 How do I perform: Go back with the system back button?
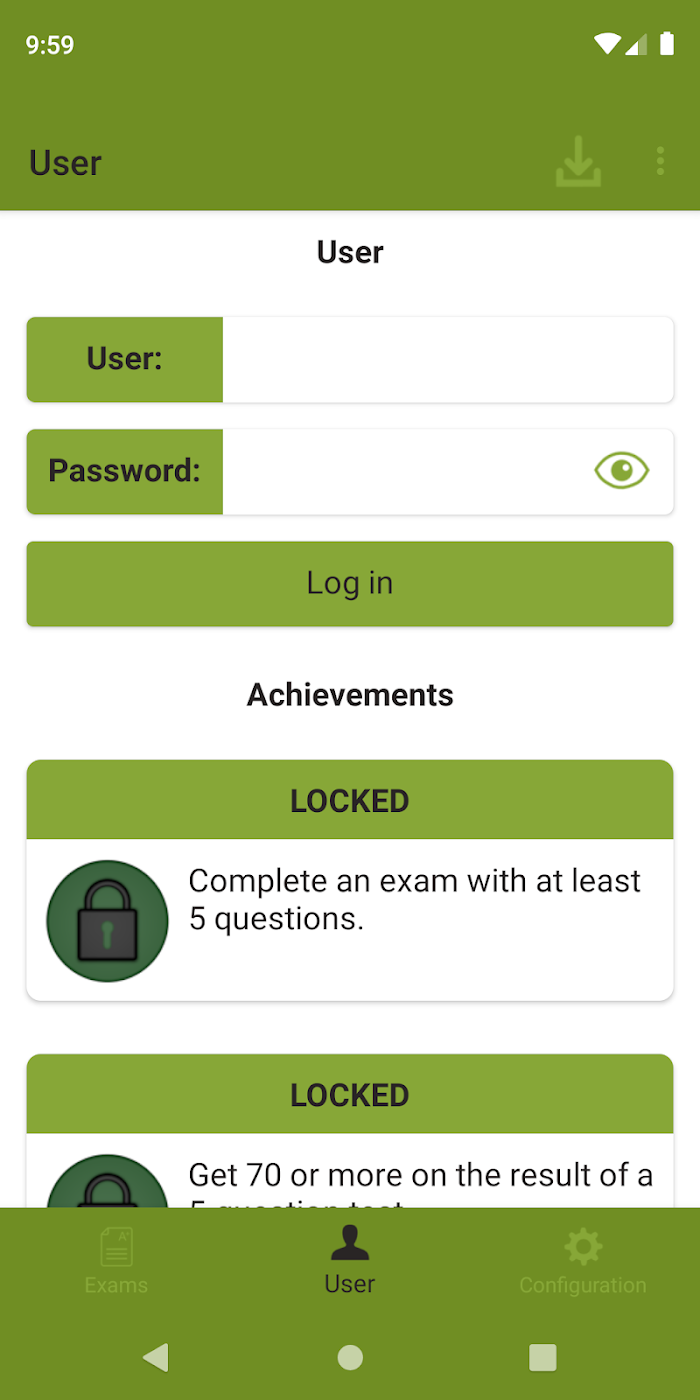tap(156, 1357)
